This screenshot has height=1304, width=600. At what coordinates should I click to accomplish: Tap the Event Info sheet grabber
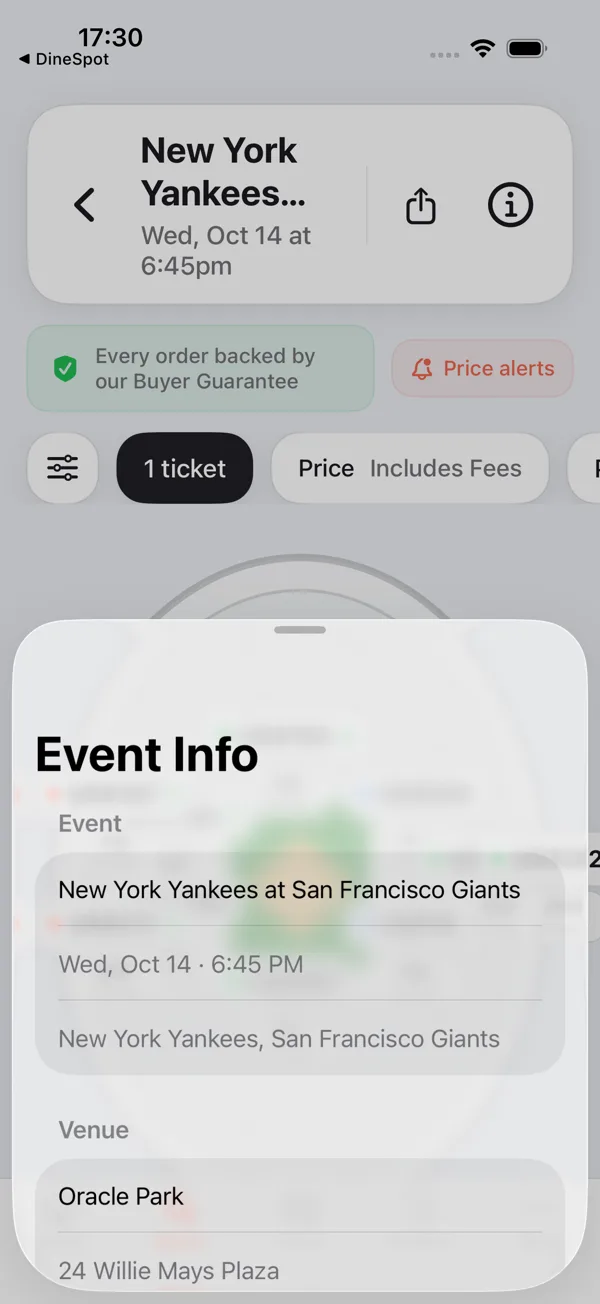click(300, 630)
